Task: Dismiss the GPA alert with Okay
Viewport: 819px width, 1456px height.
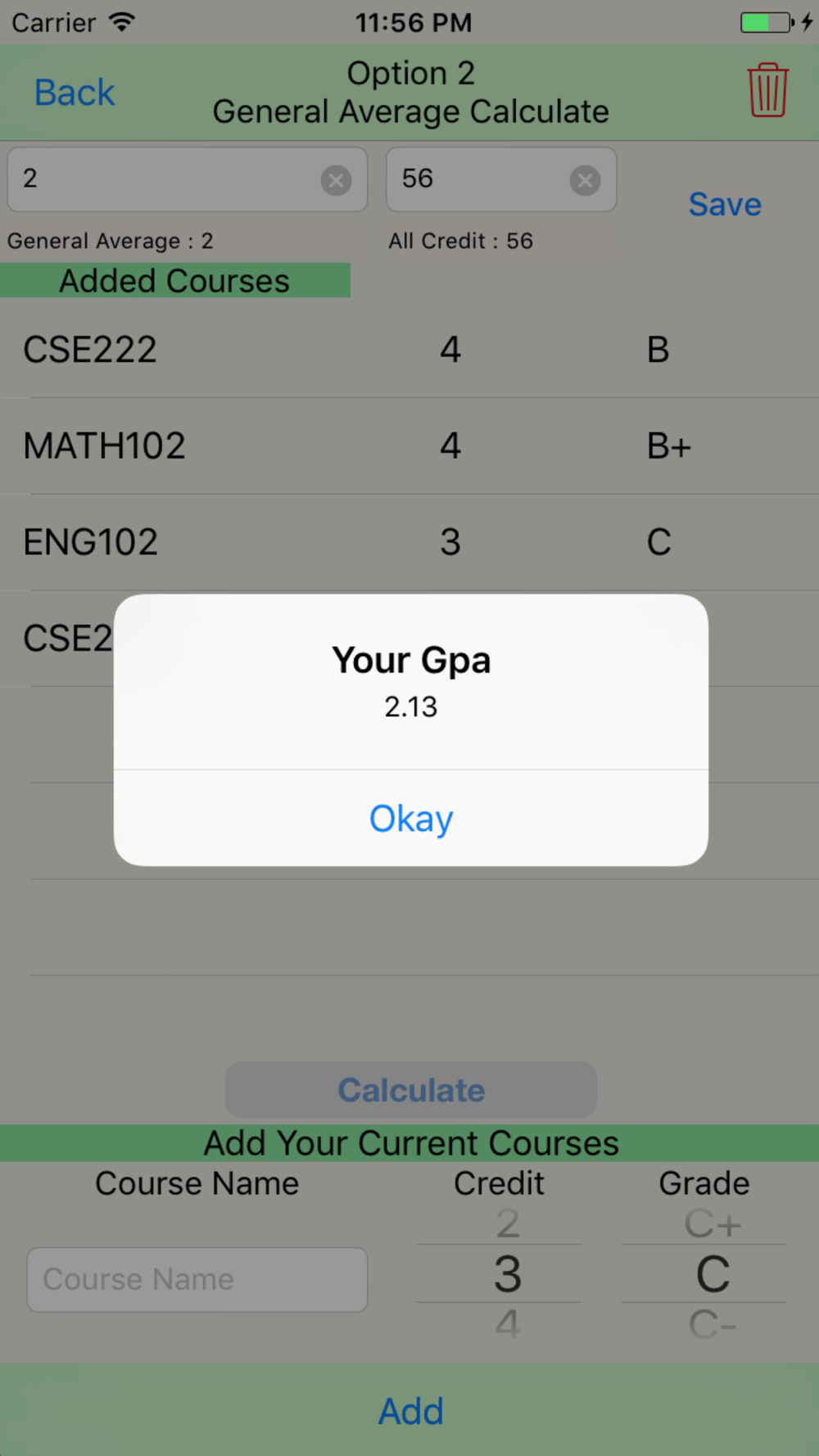Action: [410, 818]
